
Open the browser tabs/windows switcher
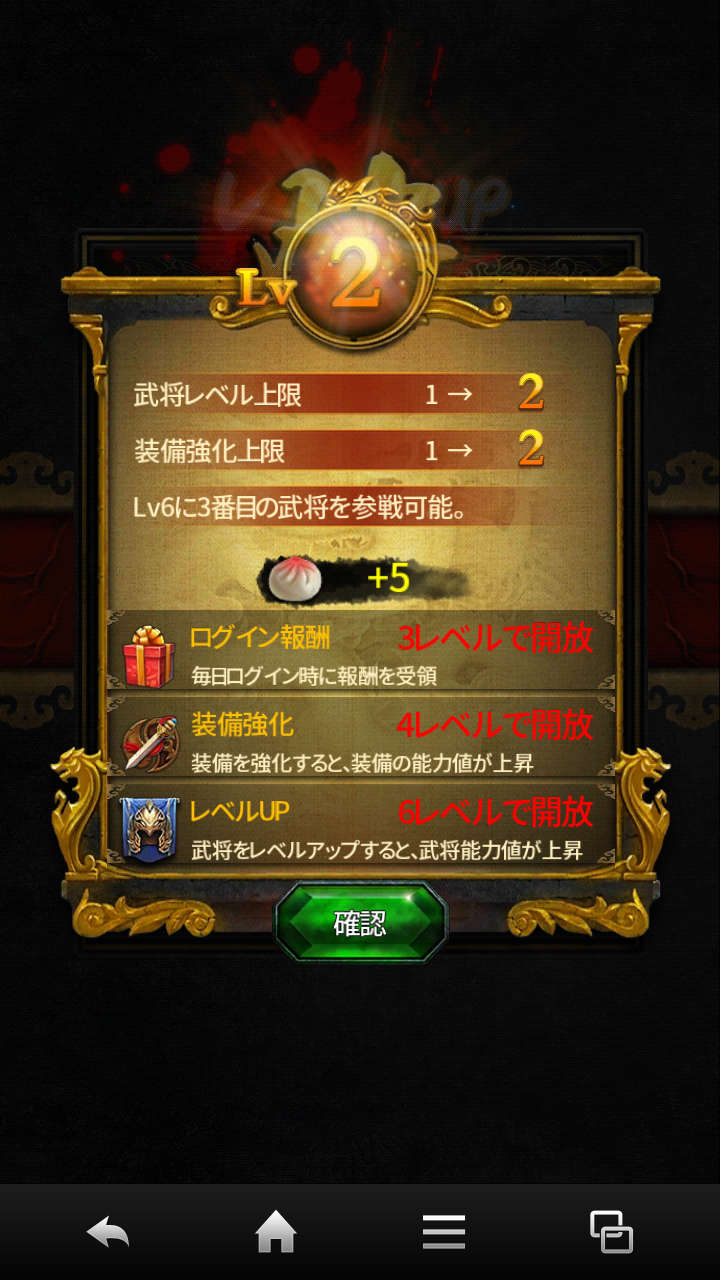[611, 1232]
